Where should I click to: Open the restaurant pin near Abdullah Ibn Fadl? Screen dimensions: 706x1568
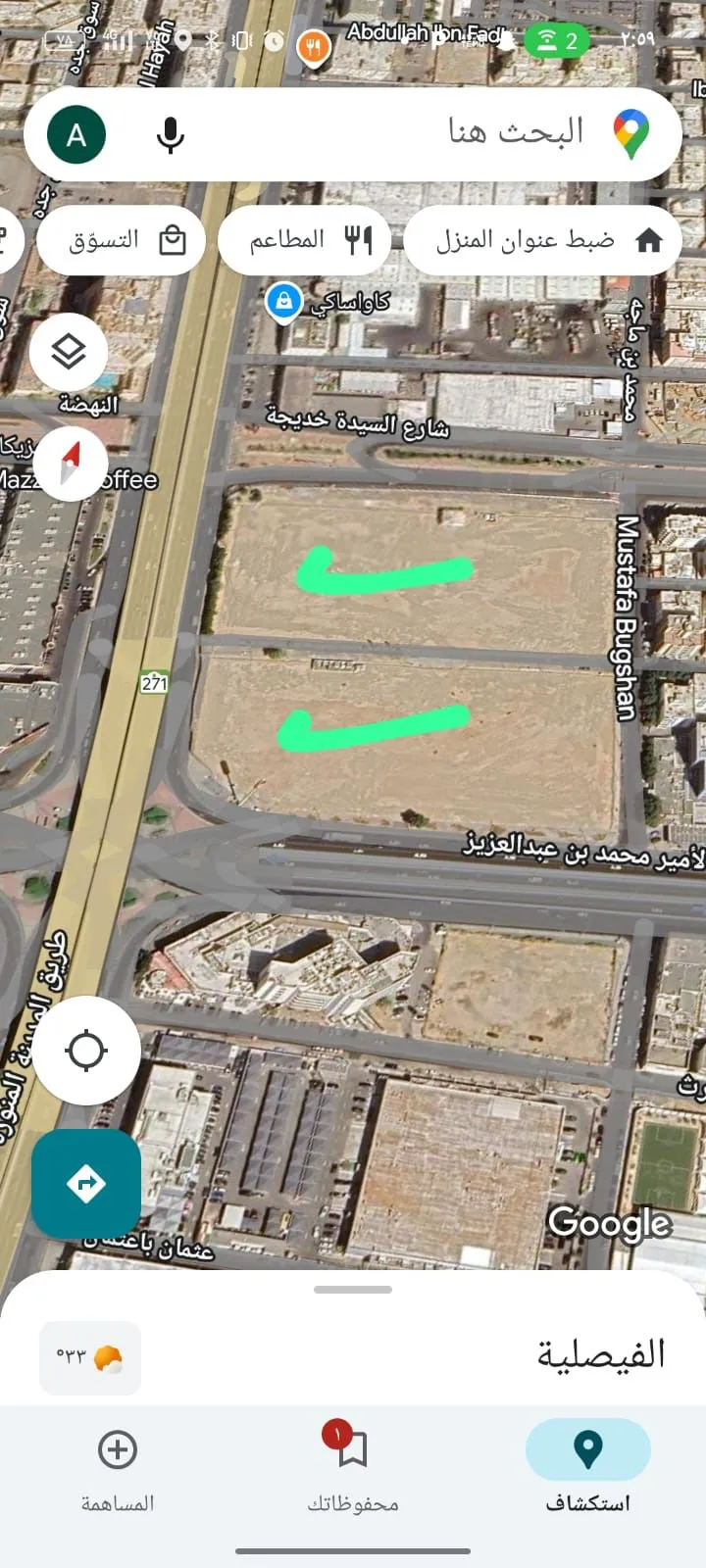click(x=313, y=46)
